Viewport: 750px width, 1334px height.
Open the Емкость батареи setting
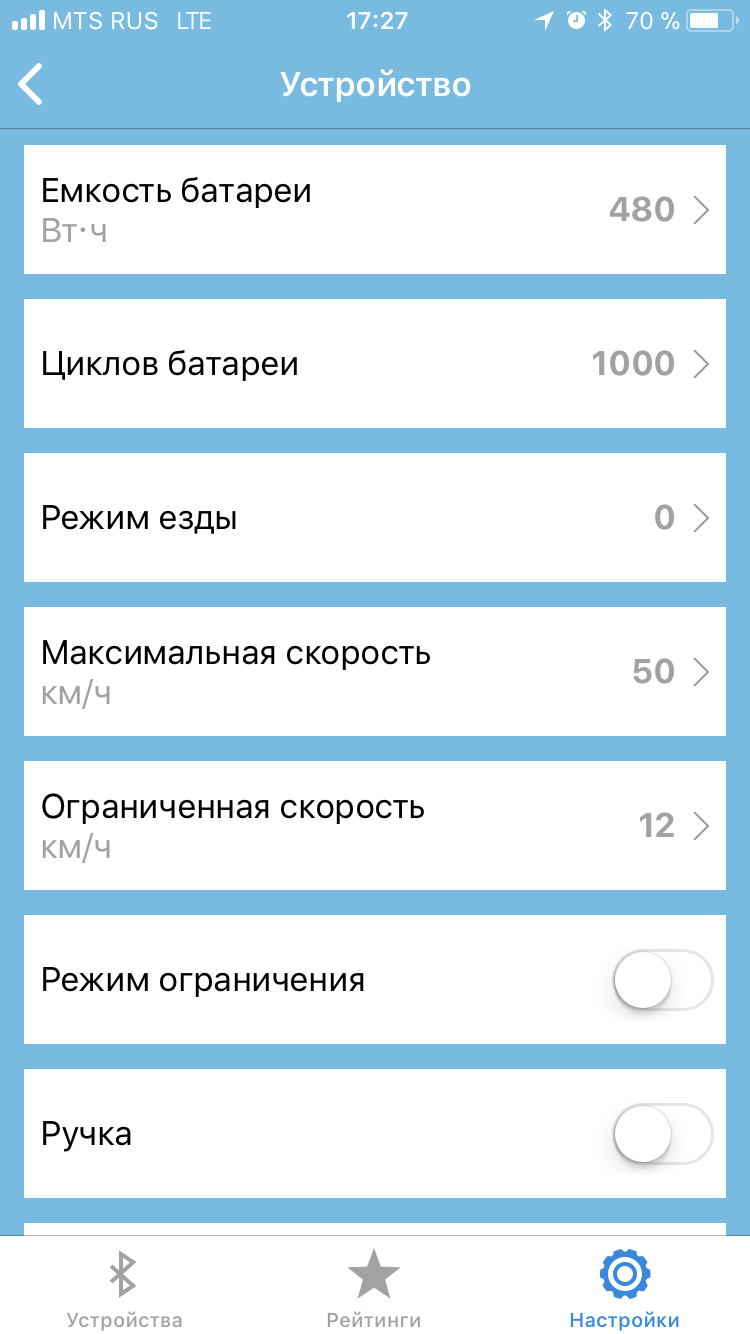375,210
